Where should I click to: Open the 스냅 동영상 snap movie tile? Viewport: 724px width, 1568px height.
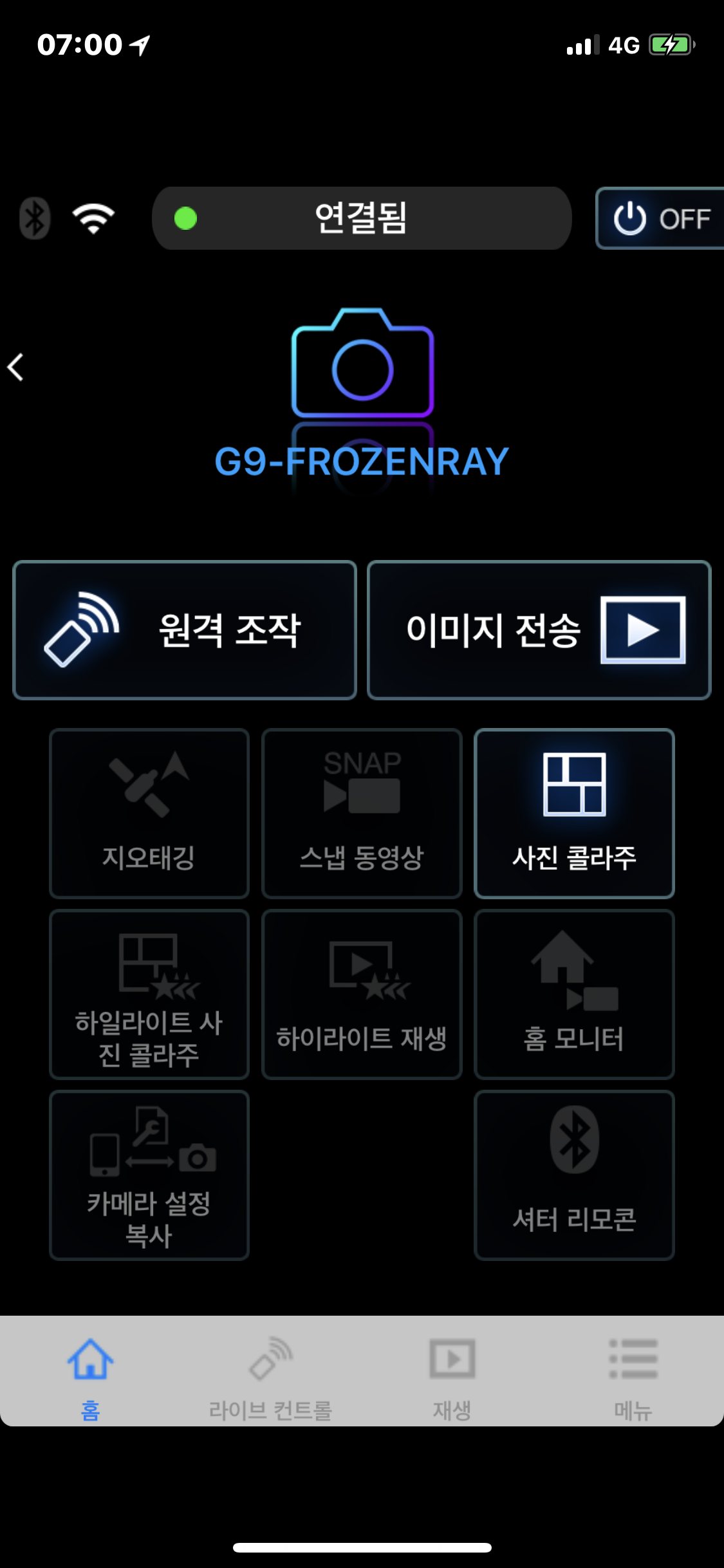click(362, 814)
